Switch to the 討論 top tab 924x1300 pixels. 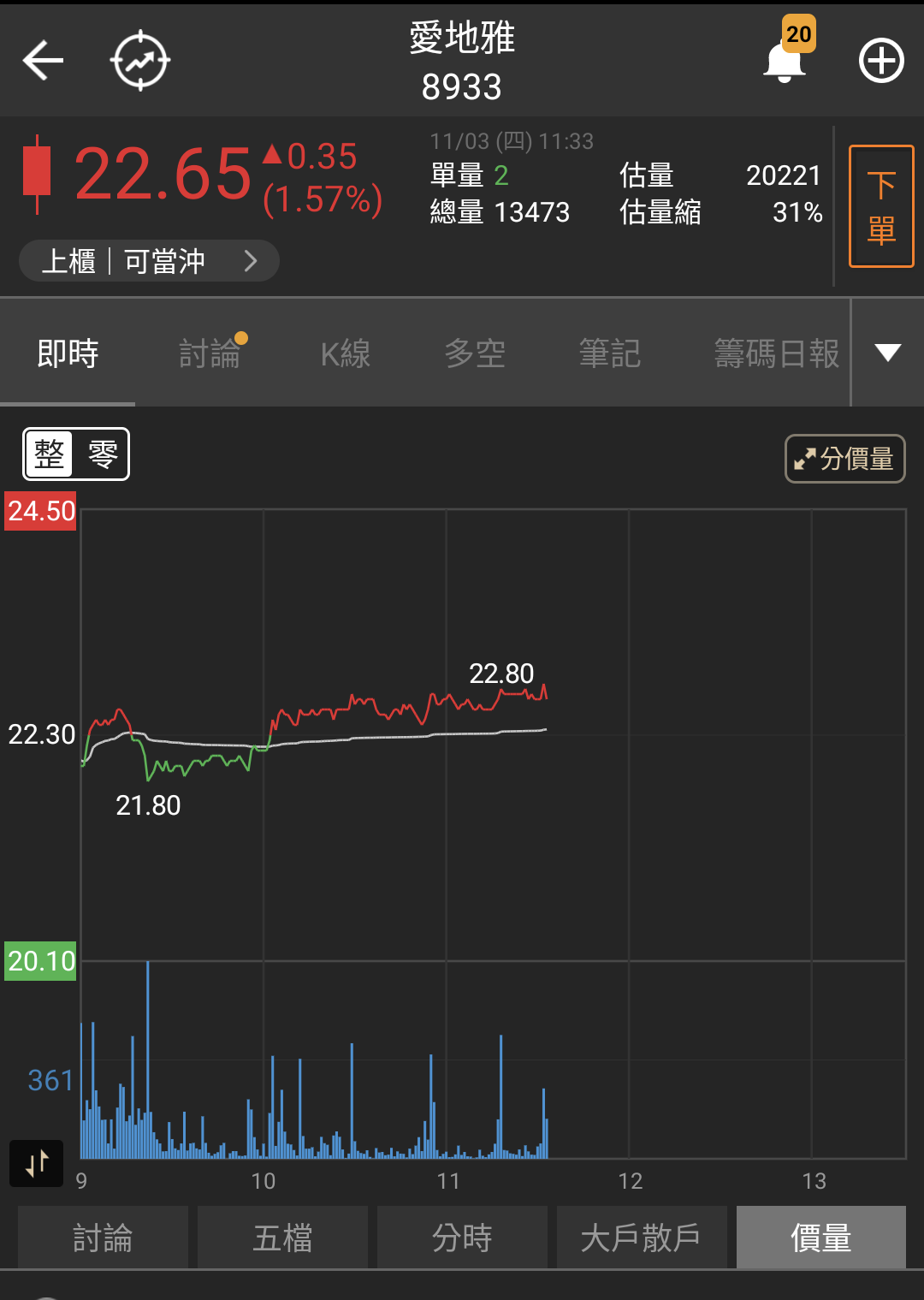[x=210, y=353]
